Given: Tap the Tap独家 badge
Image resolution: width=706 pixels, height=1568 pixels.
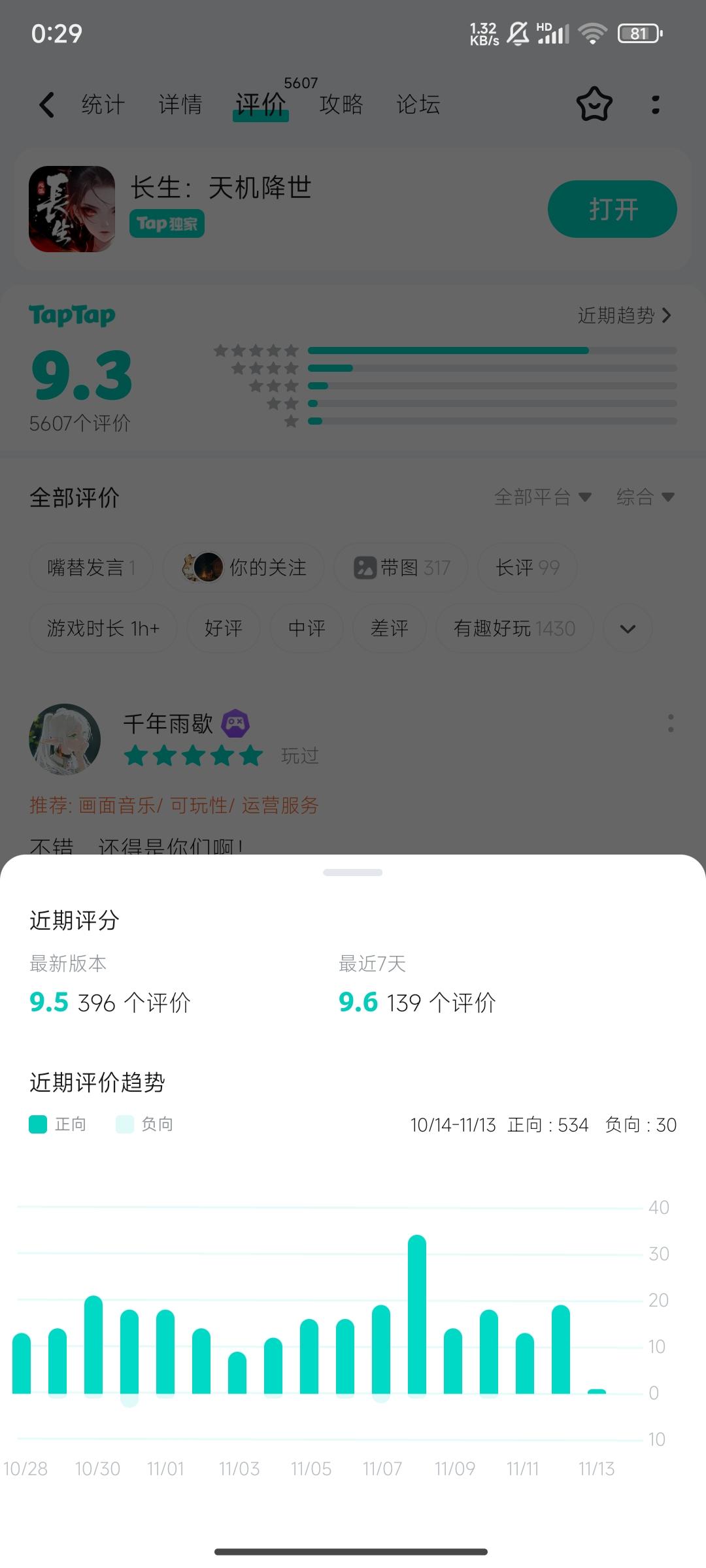Looking at the screenshot, I should [x=167, y=223].
